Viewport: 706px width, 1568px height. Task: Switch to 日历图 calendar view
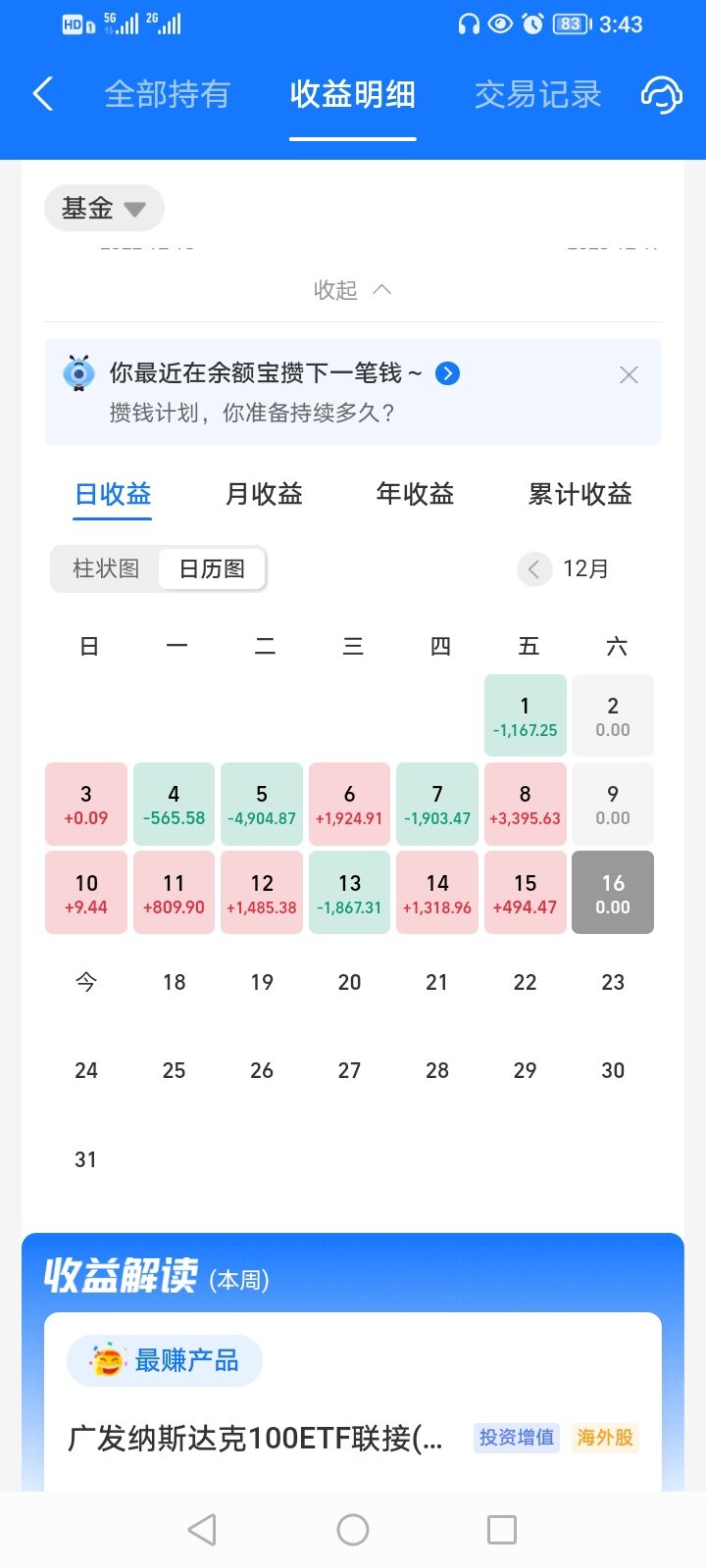point(212,568)
